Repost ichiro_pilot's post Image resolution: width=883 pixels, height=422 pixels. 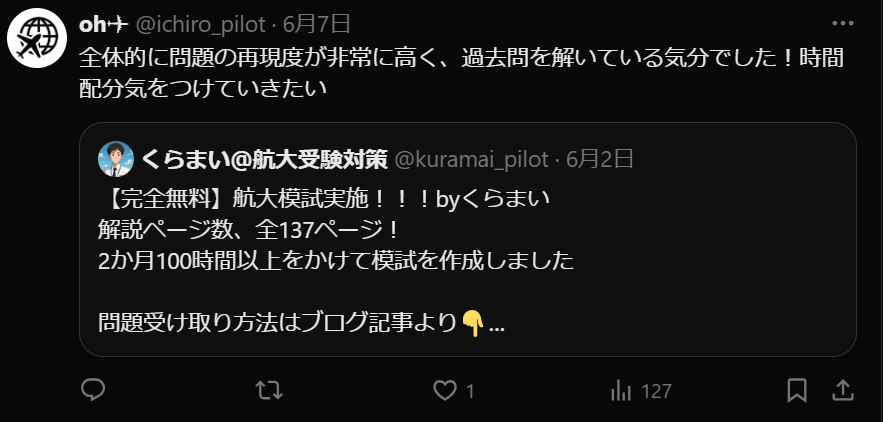click(x=269, y=390)
